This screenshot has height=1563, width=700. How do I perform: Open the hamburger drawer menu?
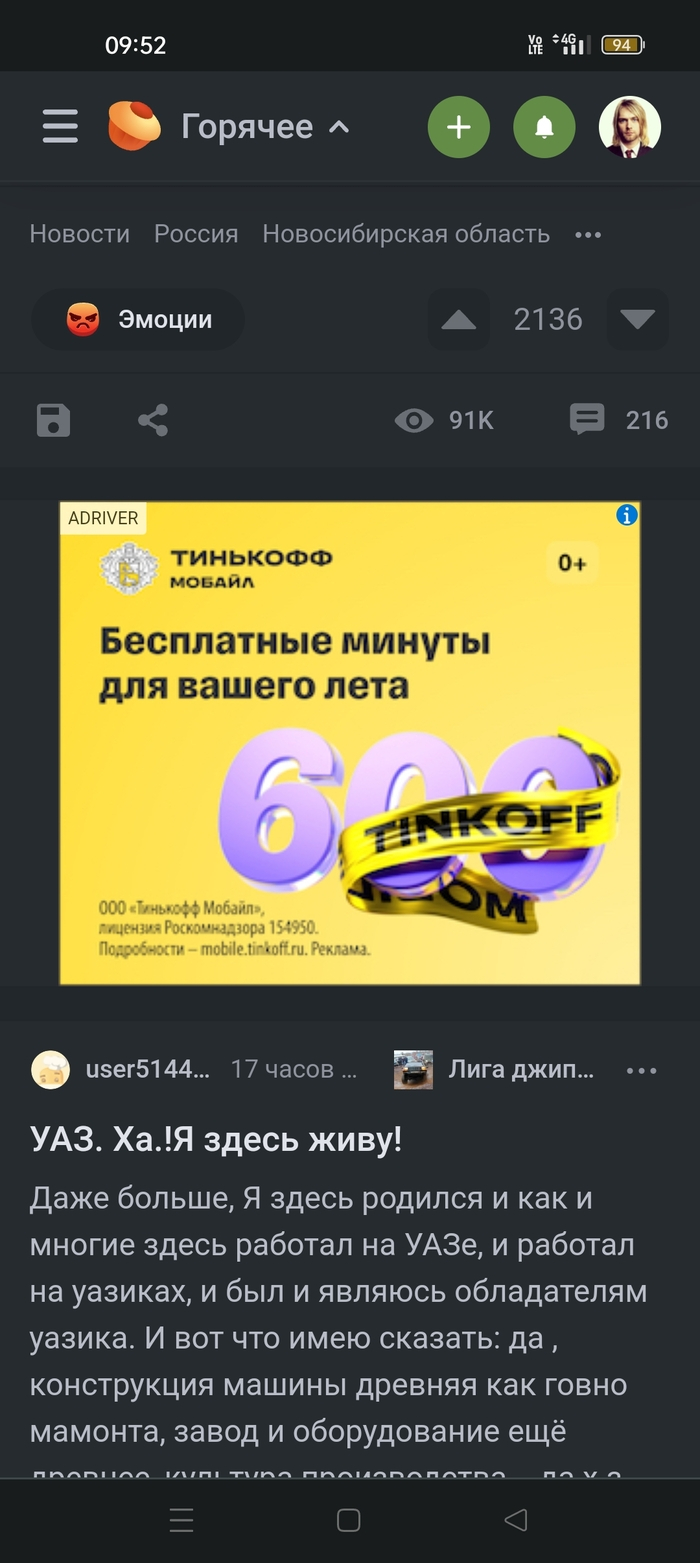pos(60,127)
